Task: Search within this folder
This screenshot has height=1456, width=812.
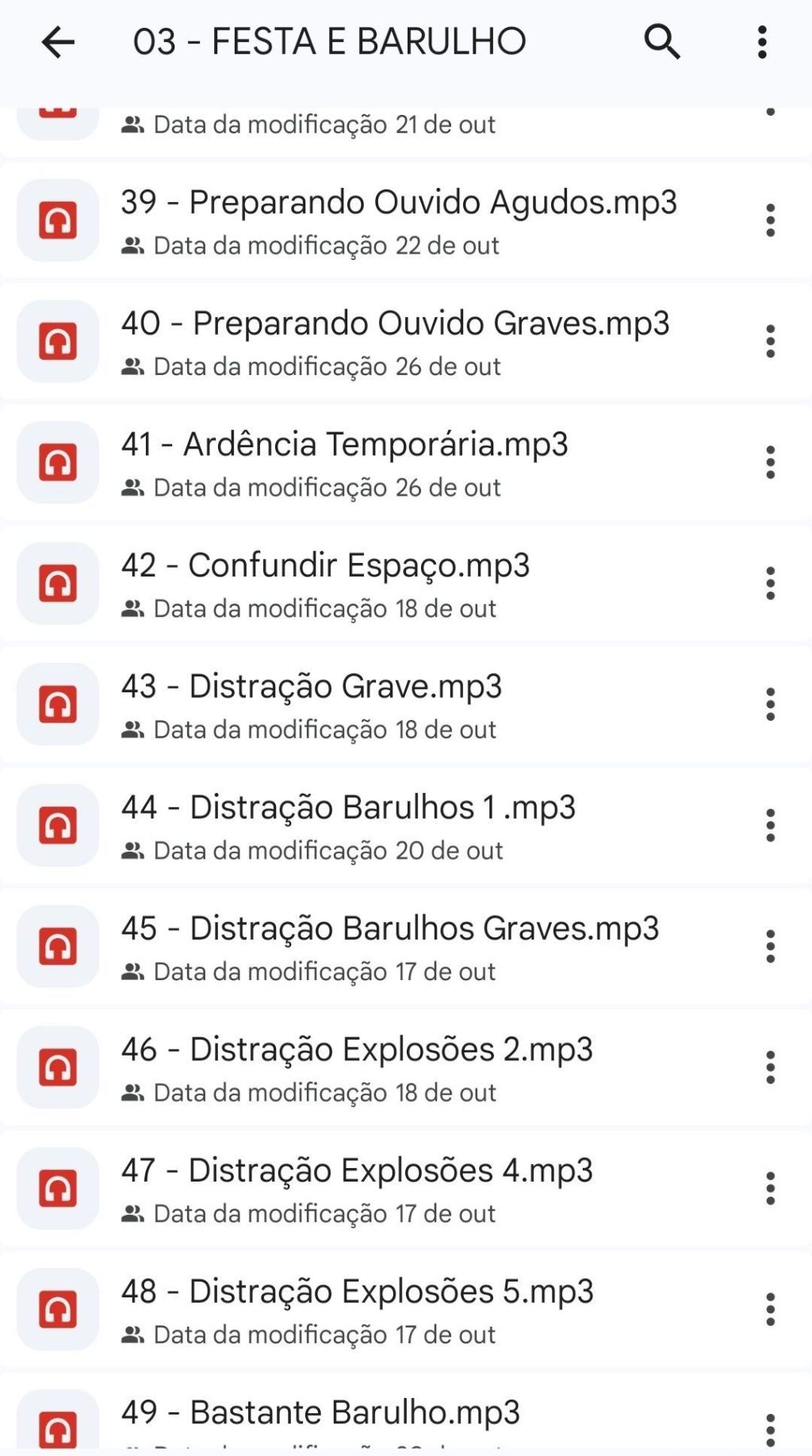Action: (x=662, y=42)
